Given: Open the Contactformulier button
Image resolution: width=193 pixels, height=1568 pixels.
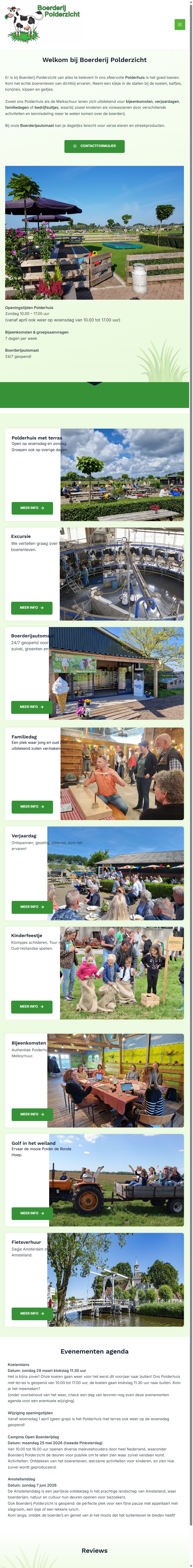Looking at the screenshot, I should pos(94,146).
